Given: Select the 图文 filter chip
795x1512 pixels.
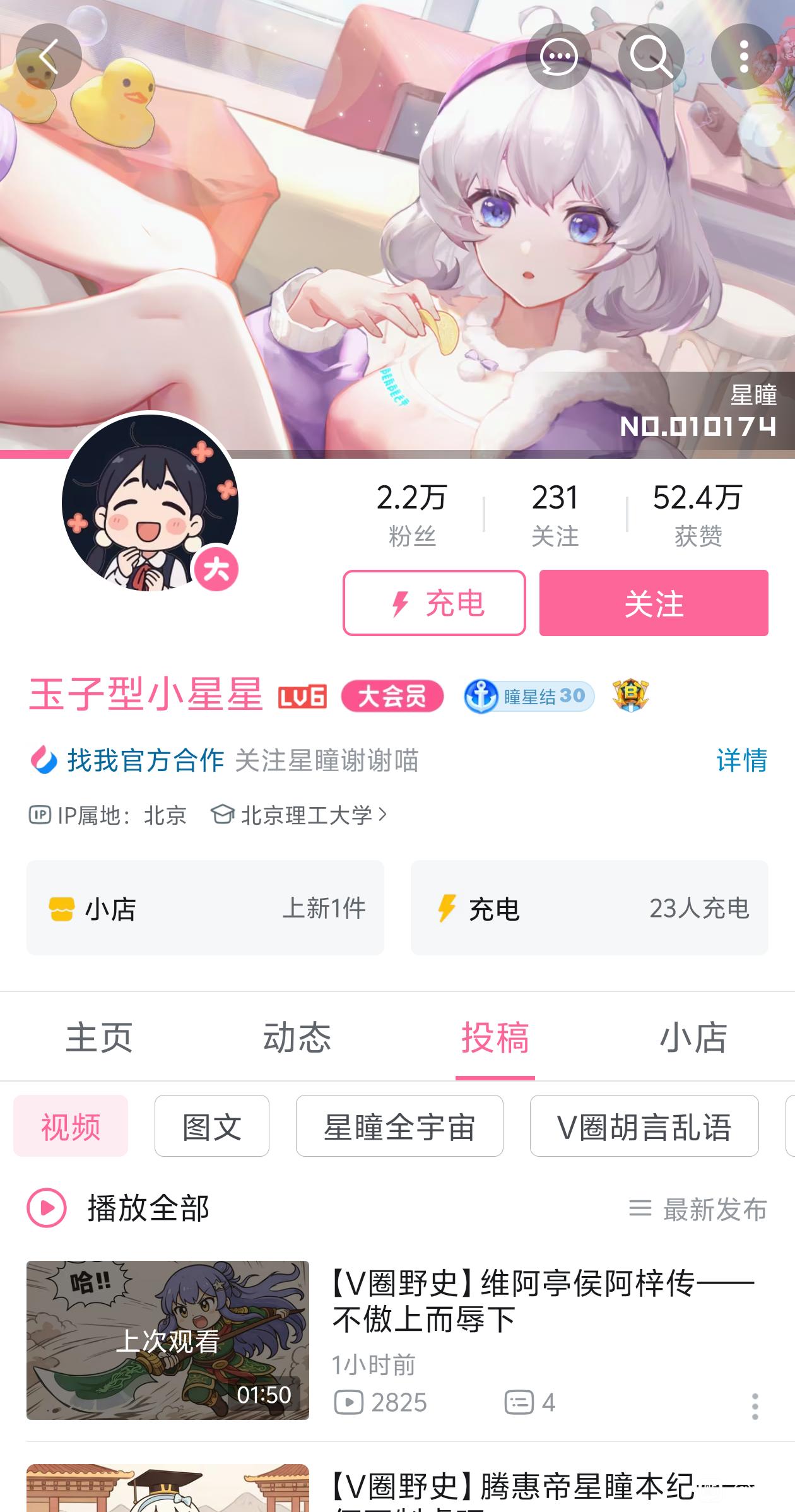Looking at the screenshot, I should pos(212,1126).
